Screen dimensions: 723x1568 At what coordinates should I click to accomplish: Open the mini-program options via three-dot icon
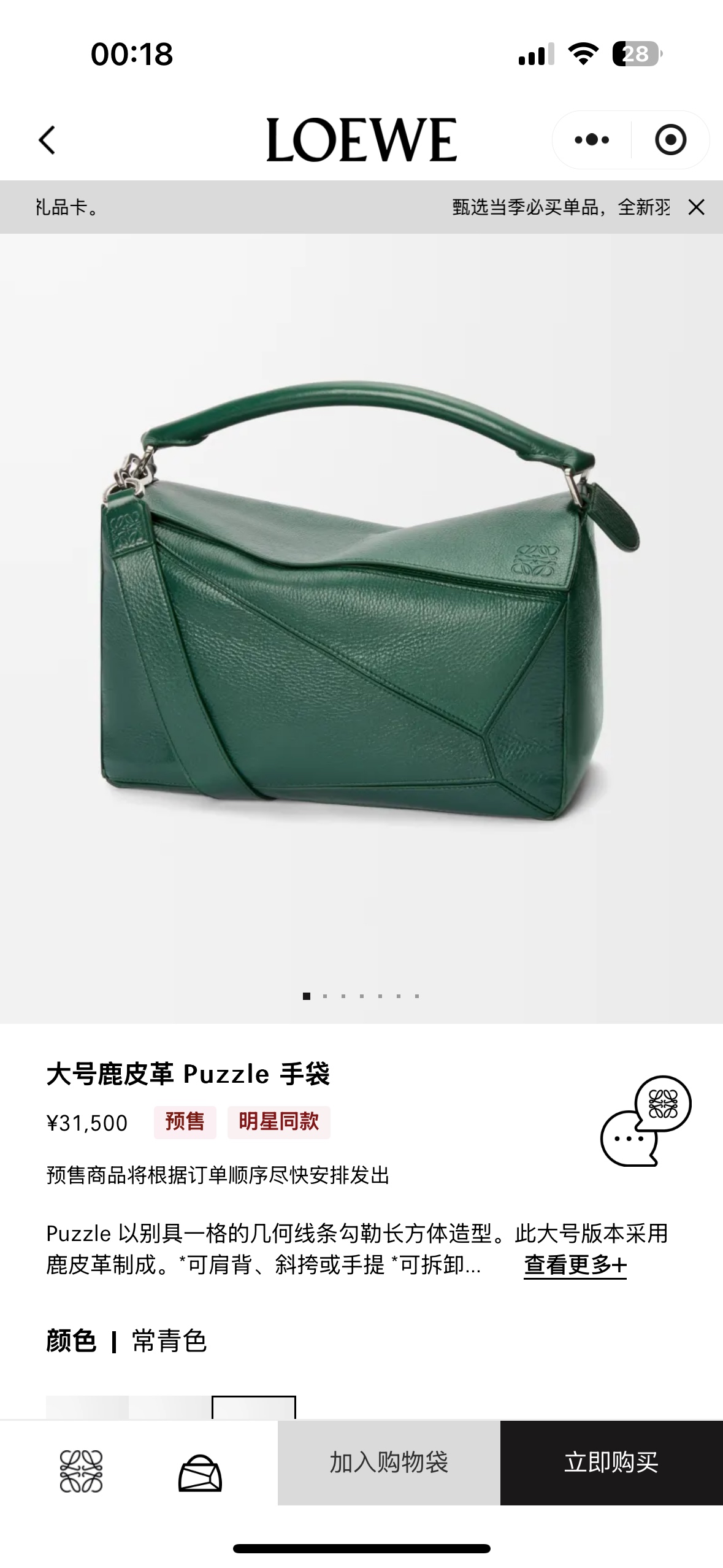click(592, 139)
